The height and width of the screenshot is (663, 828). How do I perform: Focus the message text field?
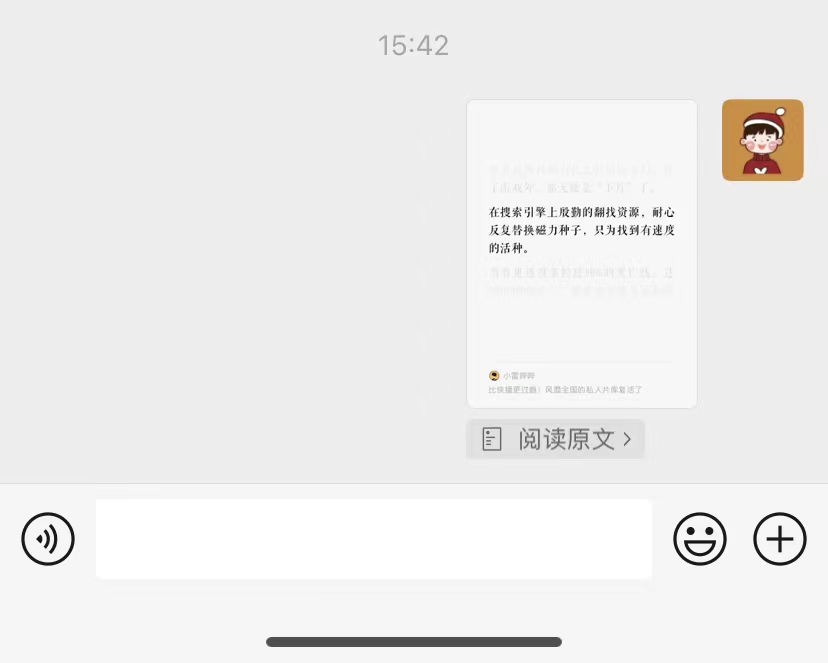373,539
